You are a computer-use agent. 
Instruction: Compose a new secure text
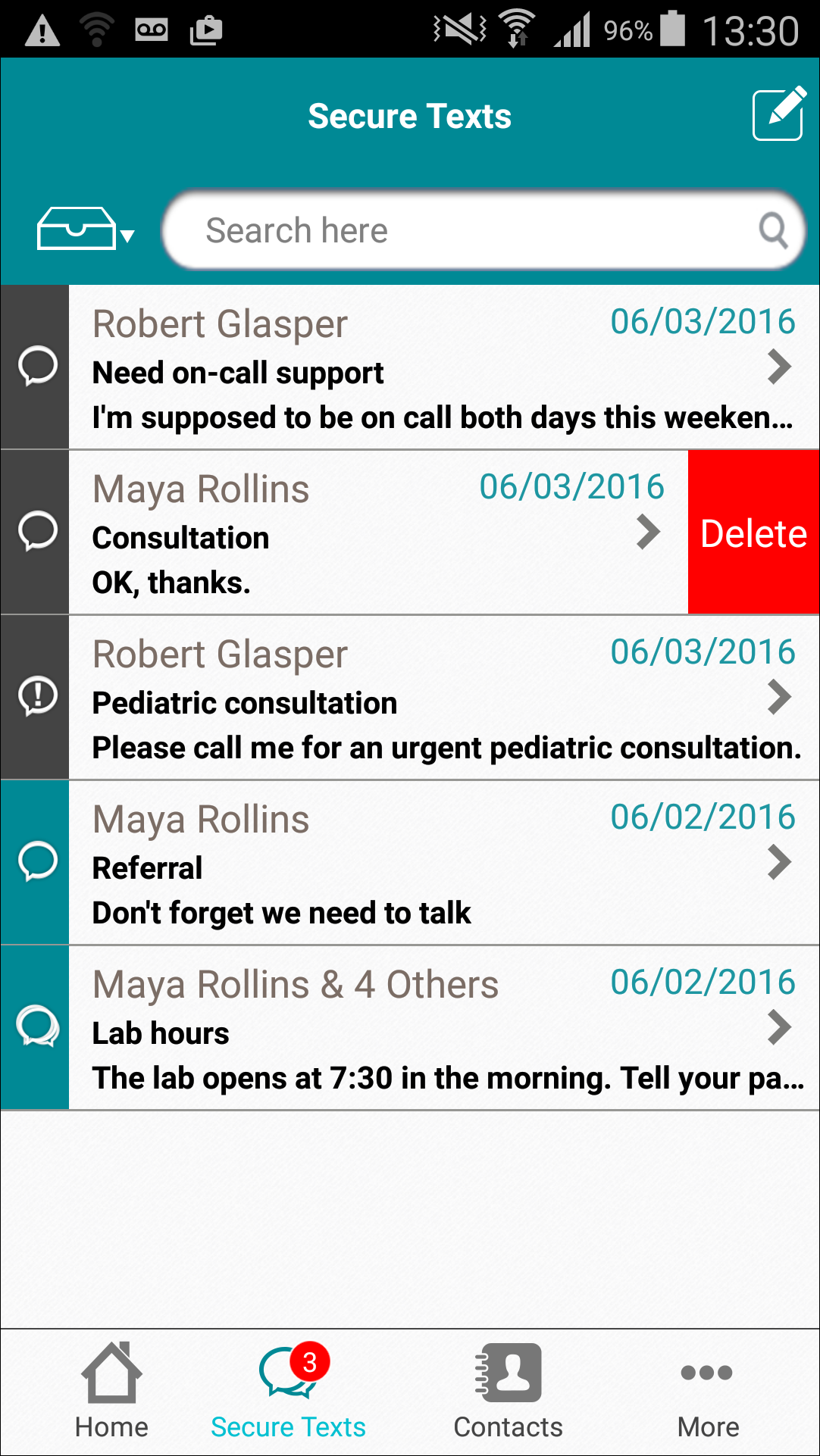pyautogui.click(x=778, y=114)
